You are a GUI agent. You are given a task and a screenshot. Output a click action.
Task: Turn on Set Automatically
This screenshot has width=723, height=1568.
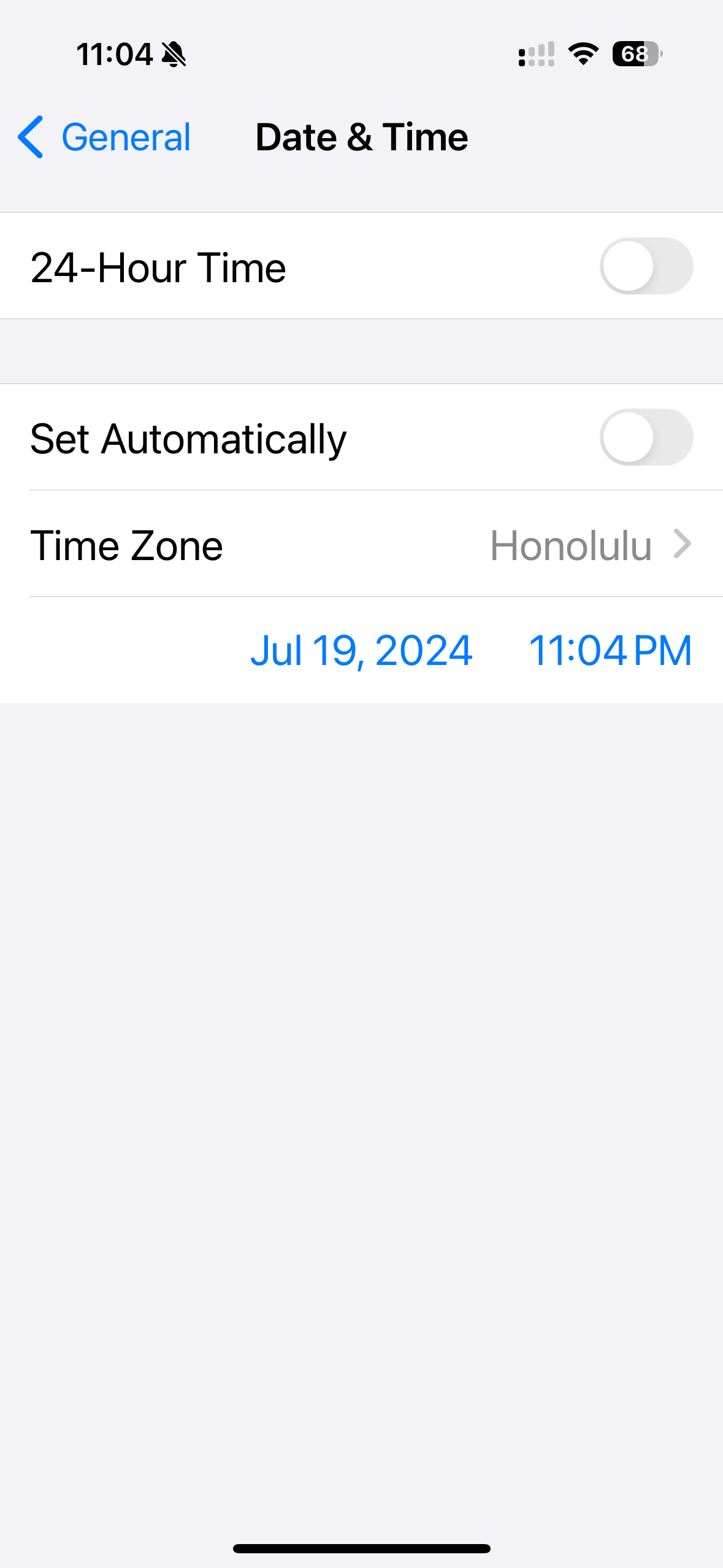click(646, 437)
